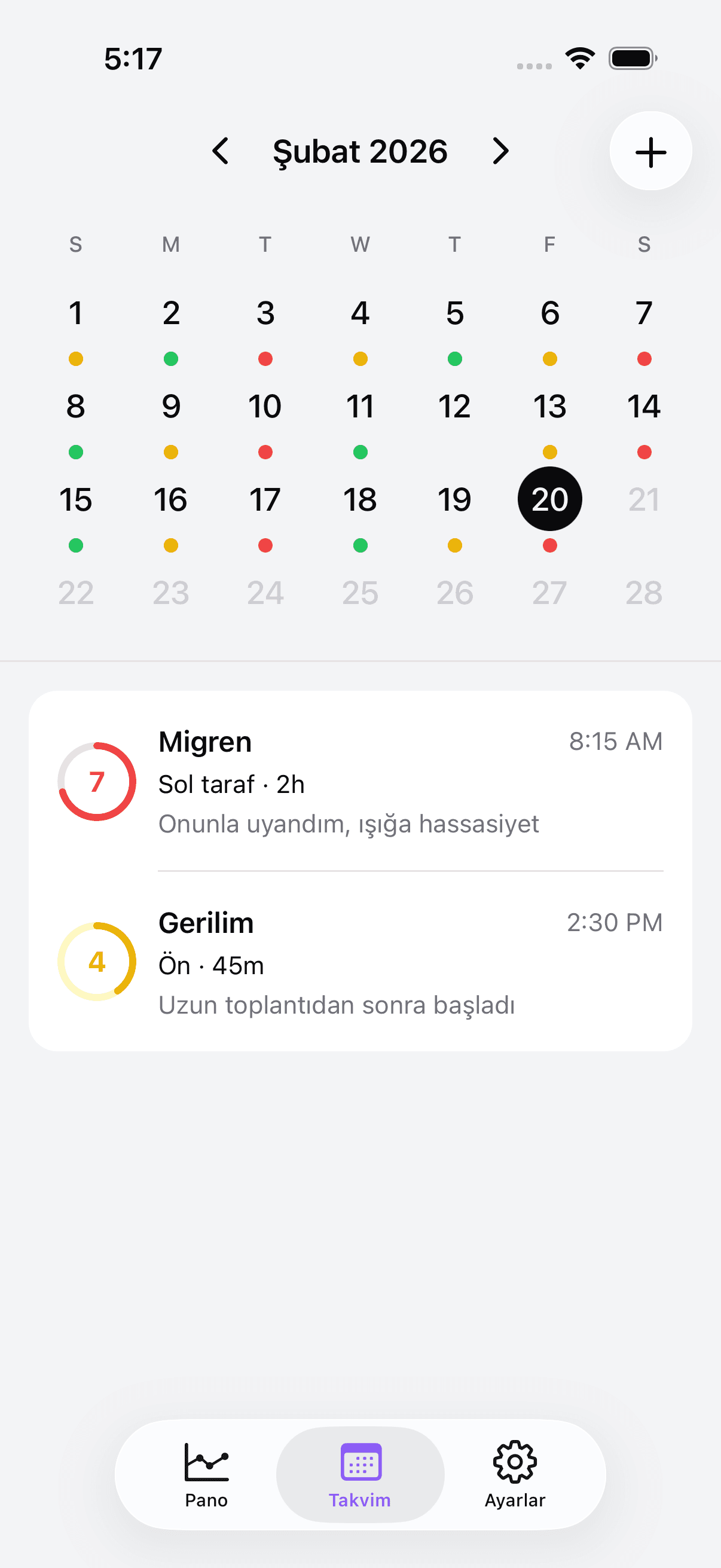721x1568 pixels.
Task: Click the red dot under February 20
Action: point(549,546)
